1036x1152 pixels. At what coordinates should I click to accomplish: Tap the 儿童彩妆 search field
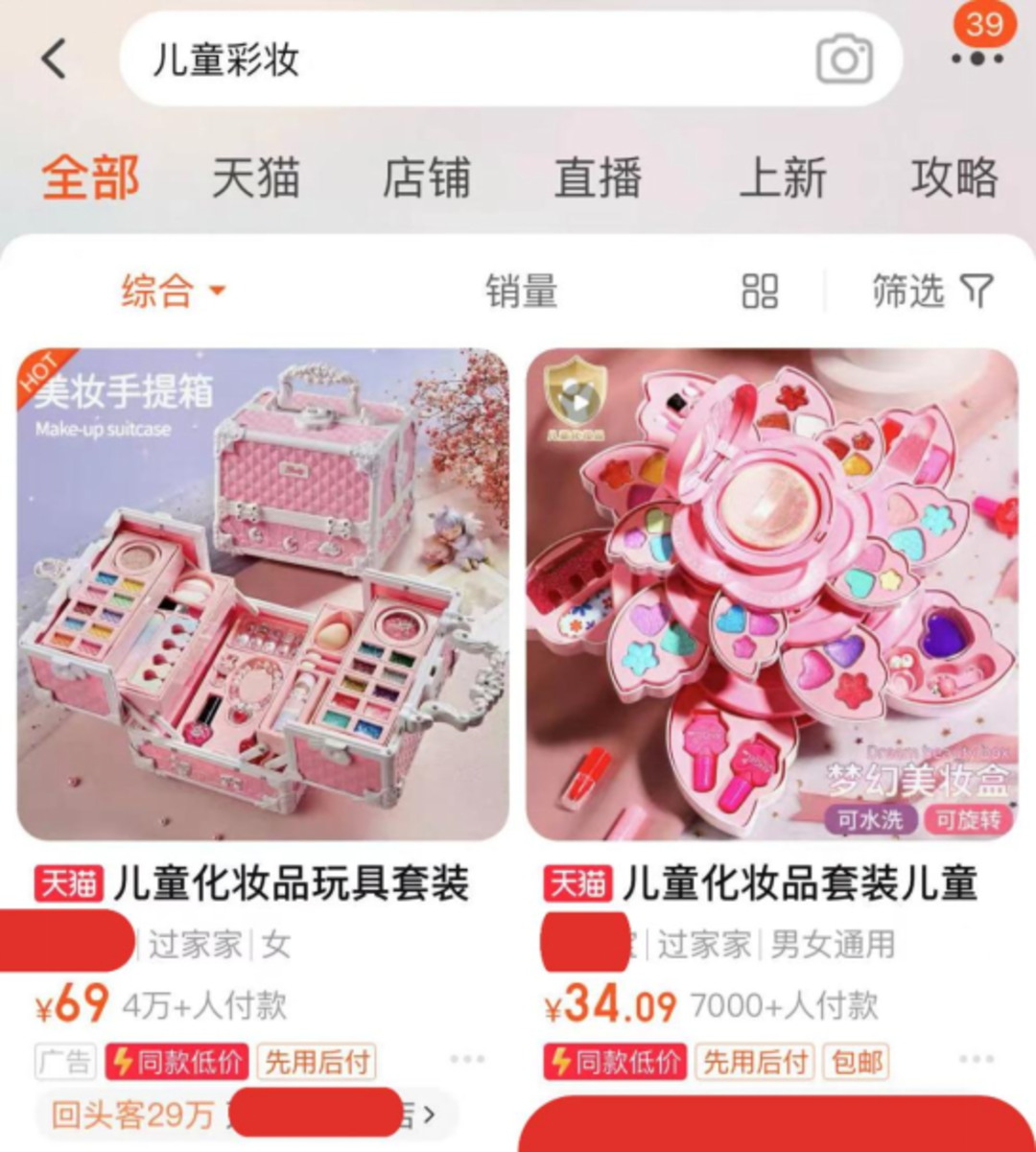(460, 59)
